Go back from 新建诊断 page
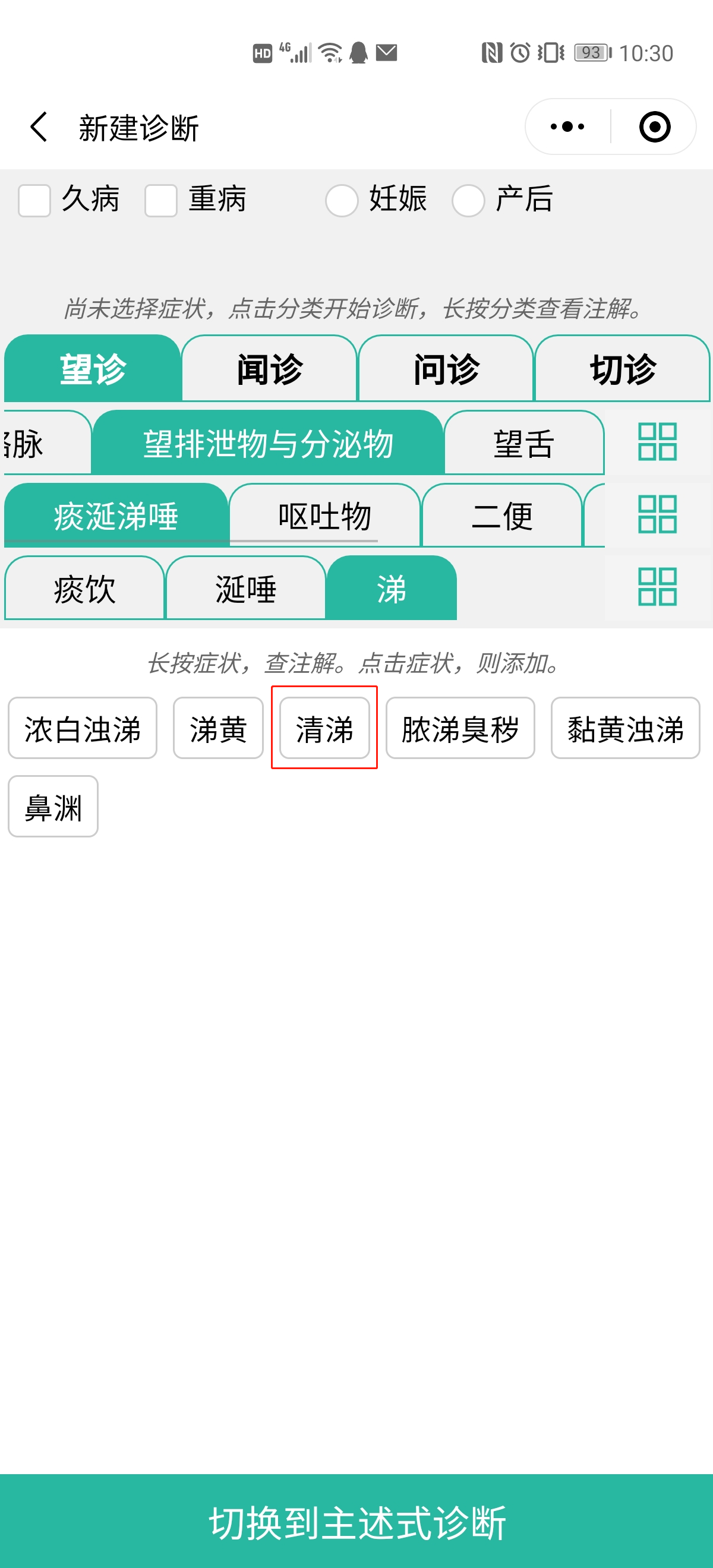 coord(39,127)
